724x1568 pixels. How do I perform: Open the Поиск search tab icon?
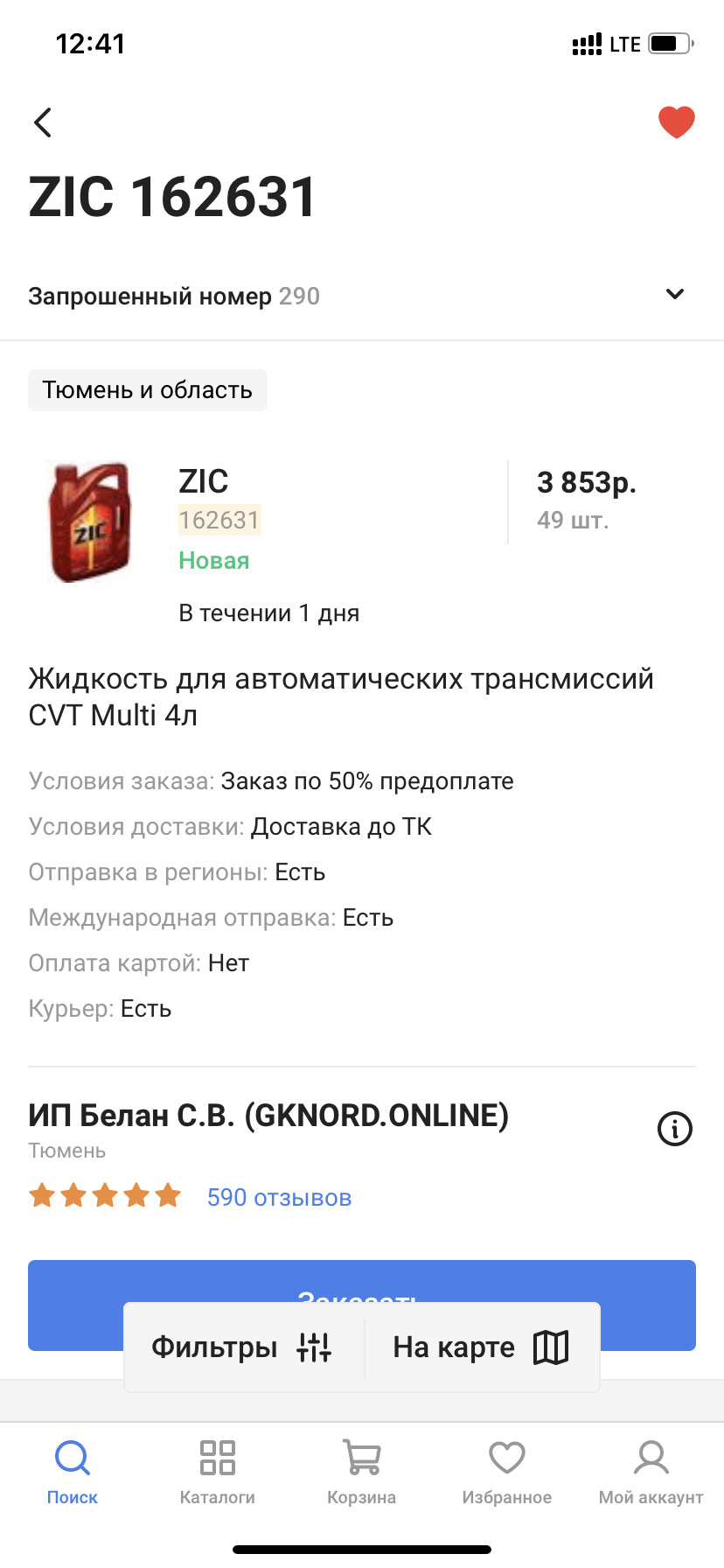73,1457
